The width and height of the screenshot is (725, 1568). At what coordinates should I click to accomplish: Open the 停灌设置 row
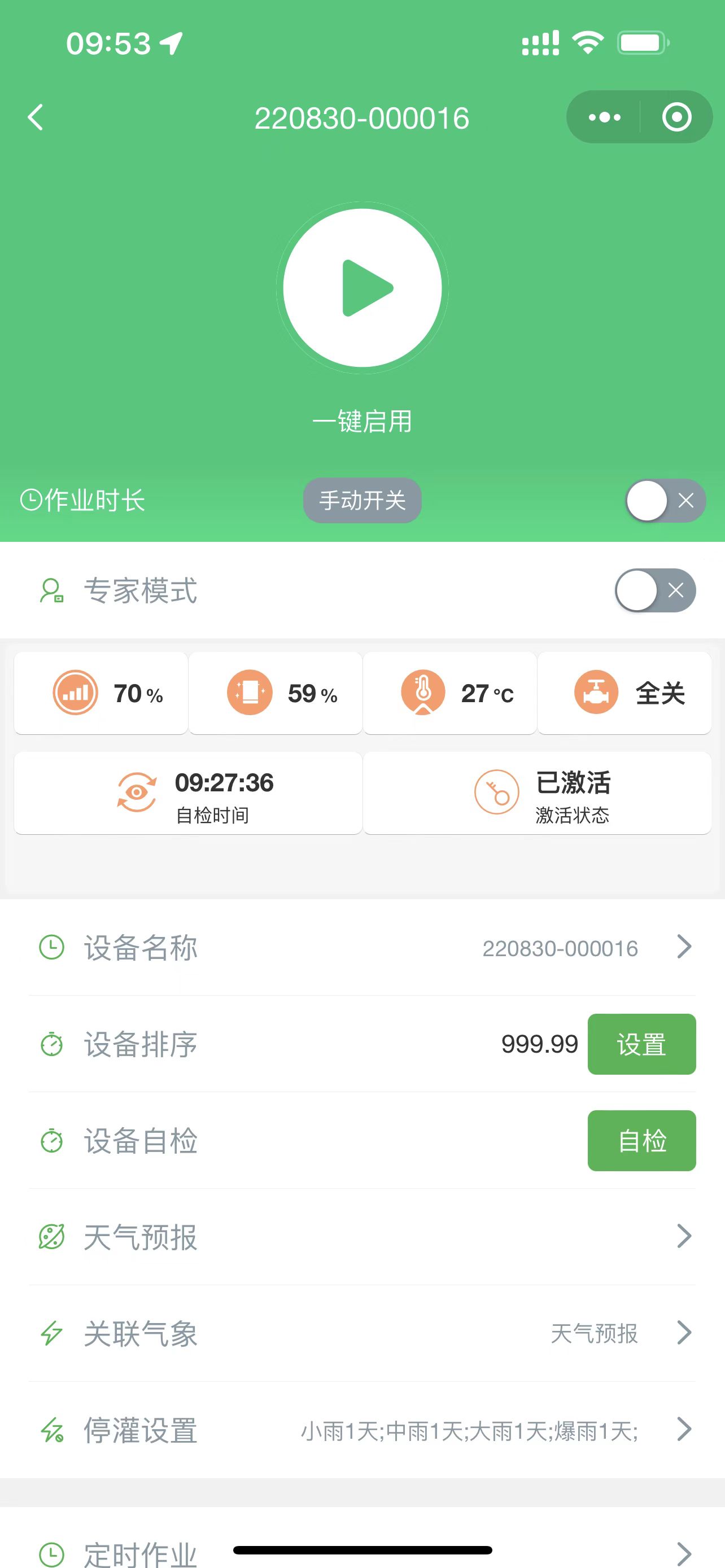[362, 1430]
